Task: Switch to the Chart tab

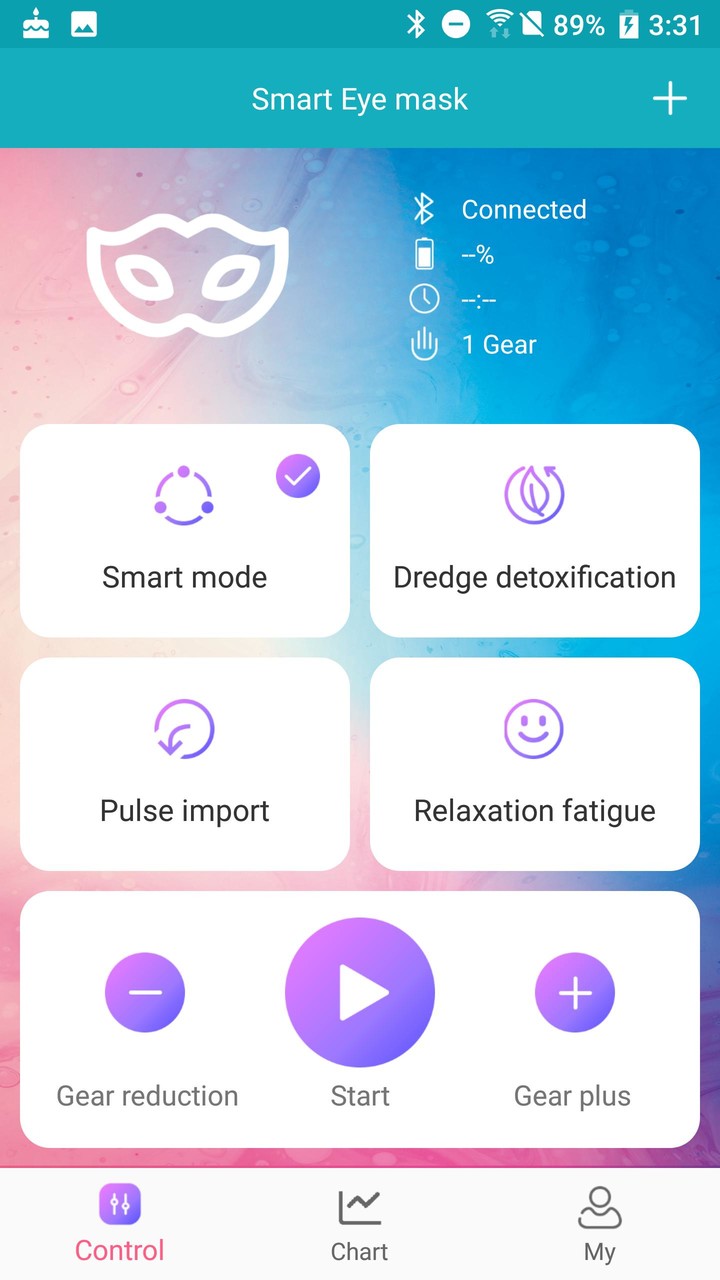Action: [360, 1222]
